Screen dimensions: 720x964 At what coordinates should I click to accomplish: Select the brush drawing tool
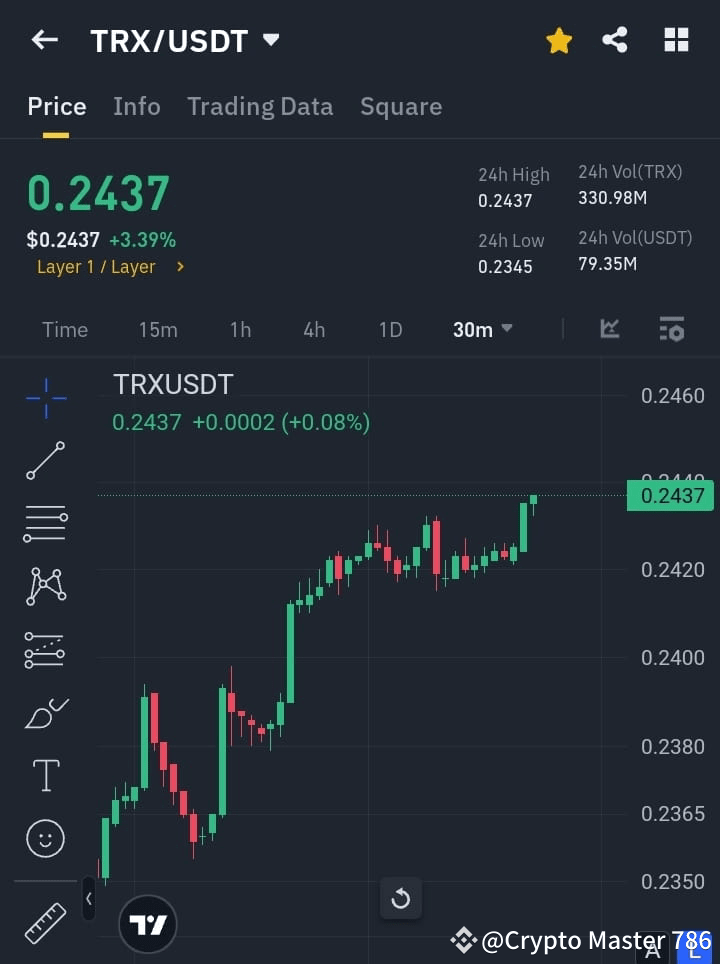(x=45, y=713)
